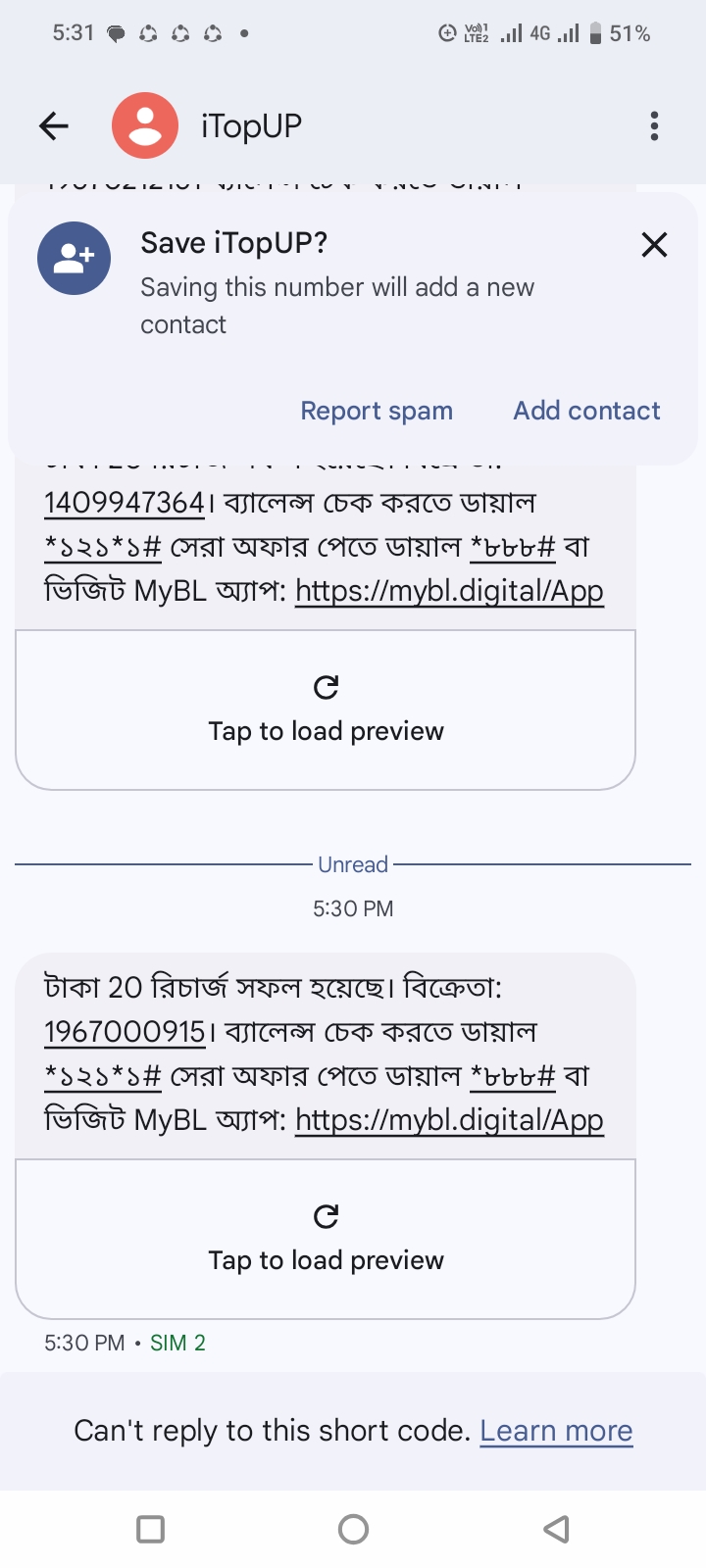Go to the home screen
The image size is (706, 1568).
coord(353,1529)
